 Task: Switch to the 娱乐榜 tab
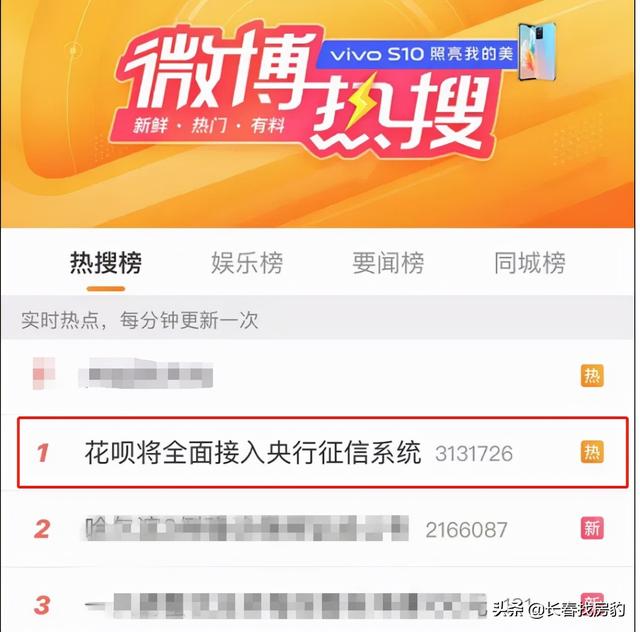[246, 263]
